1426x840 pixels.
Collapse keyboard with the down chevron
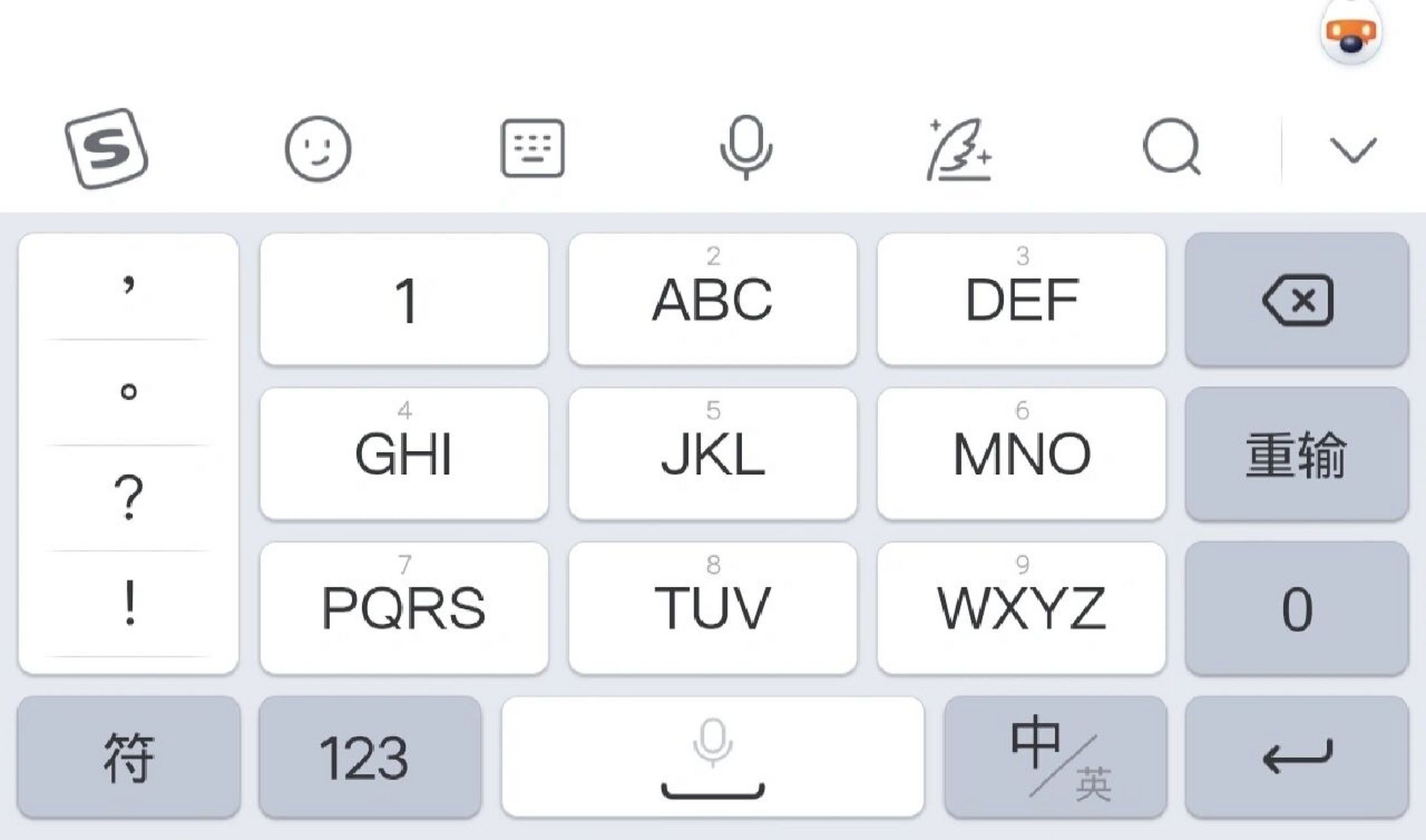pos(1352,150)
